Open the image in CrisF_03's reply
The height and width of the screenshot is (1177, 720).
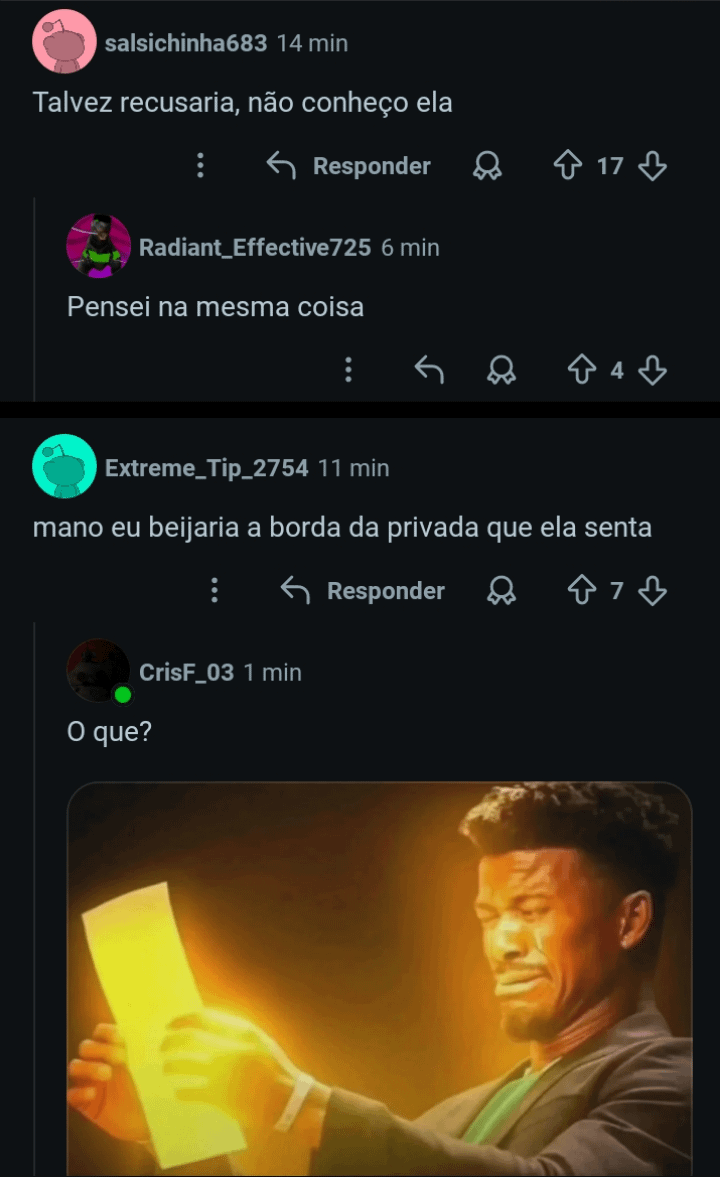click(x=380, y=978)
